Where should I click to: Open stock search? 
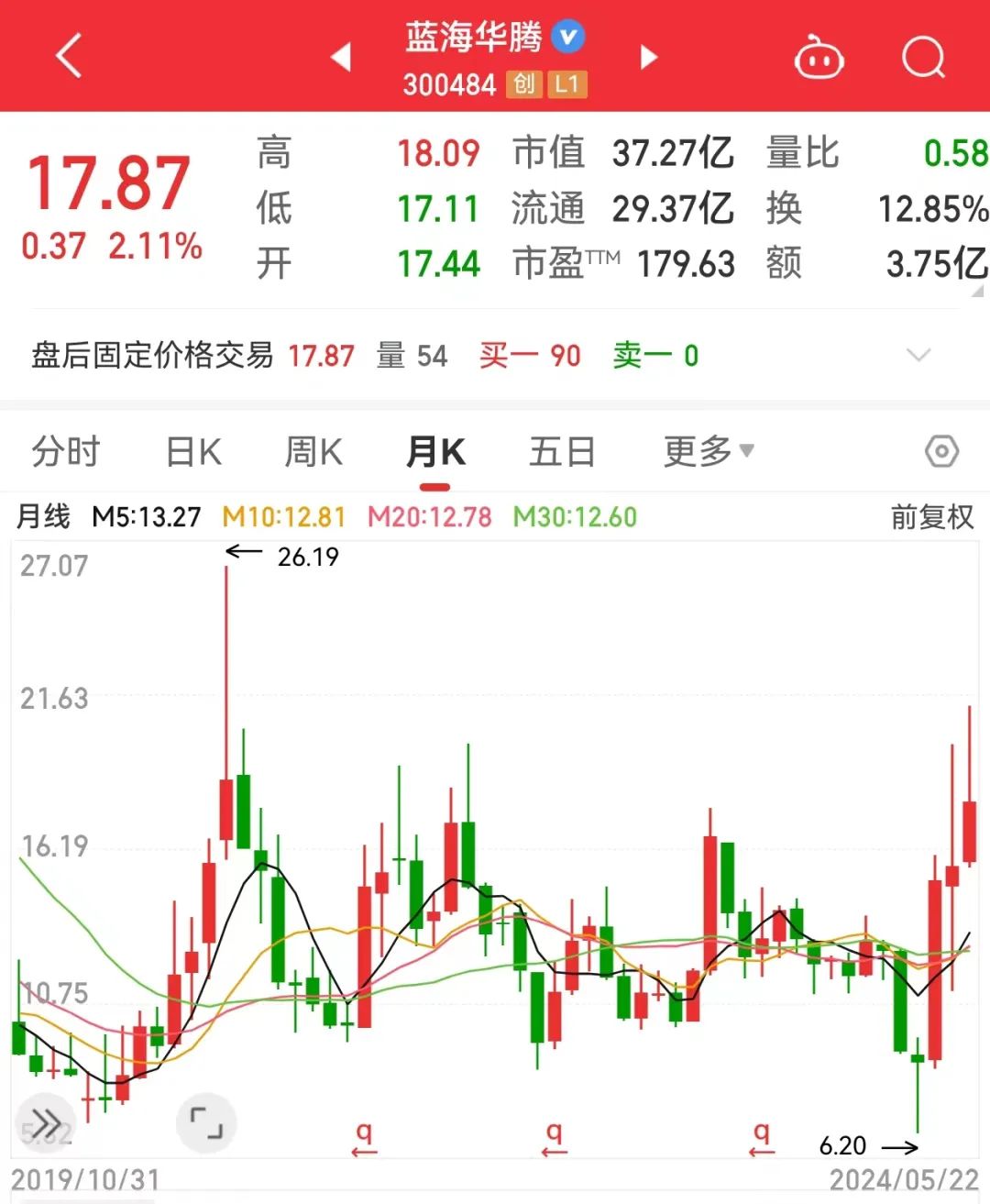[x=922, y=59]
